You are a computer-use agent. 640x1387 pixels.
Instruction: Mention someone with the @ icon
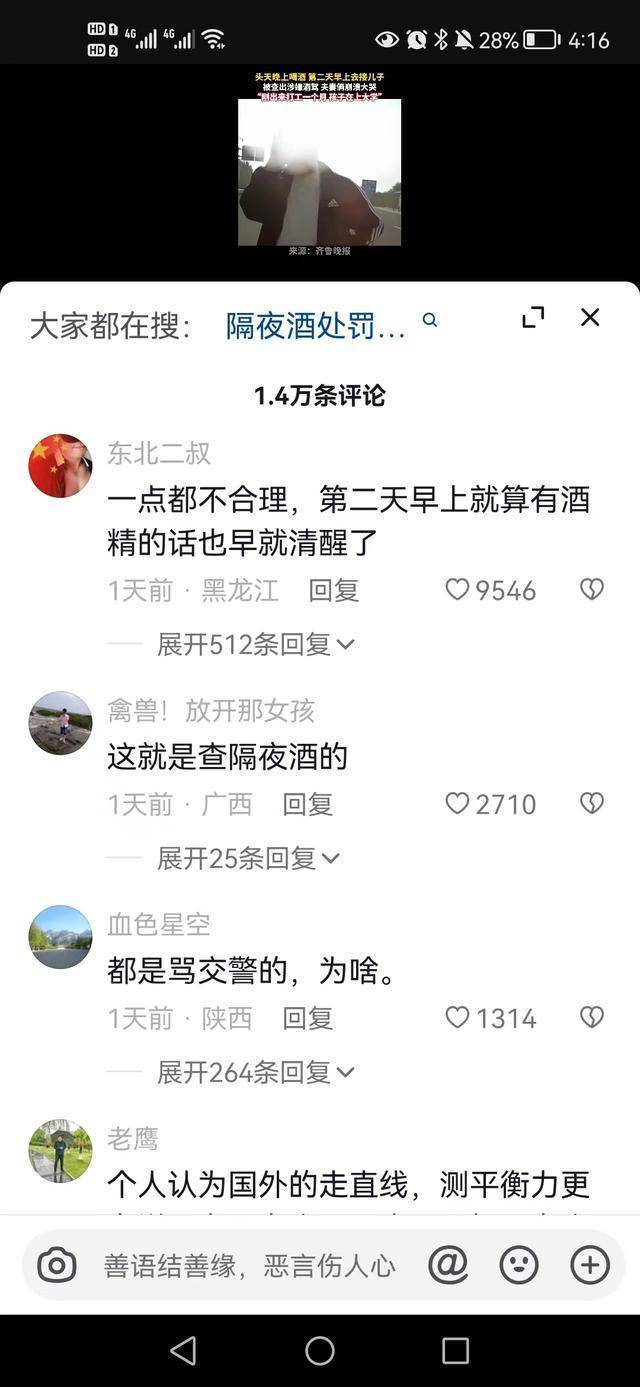coord(448,1266)
